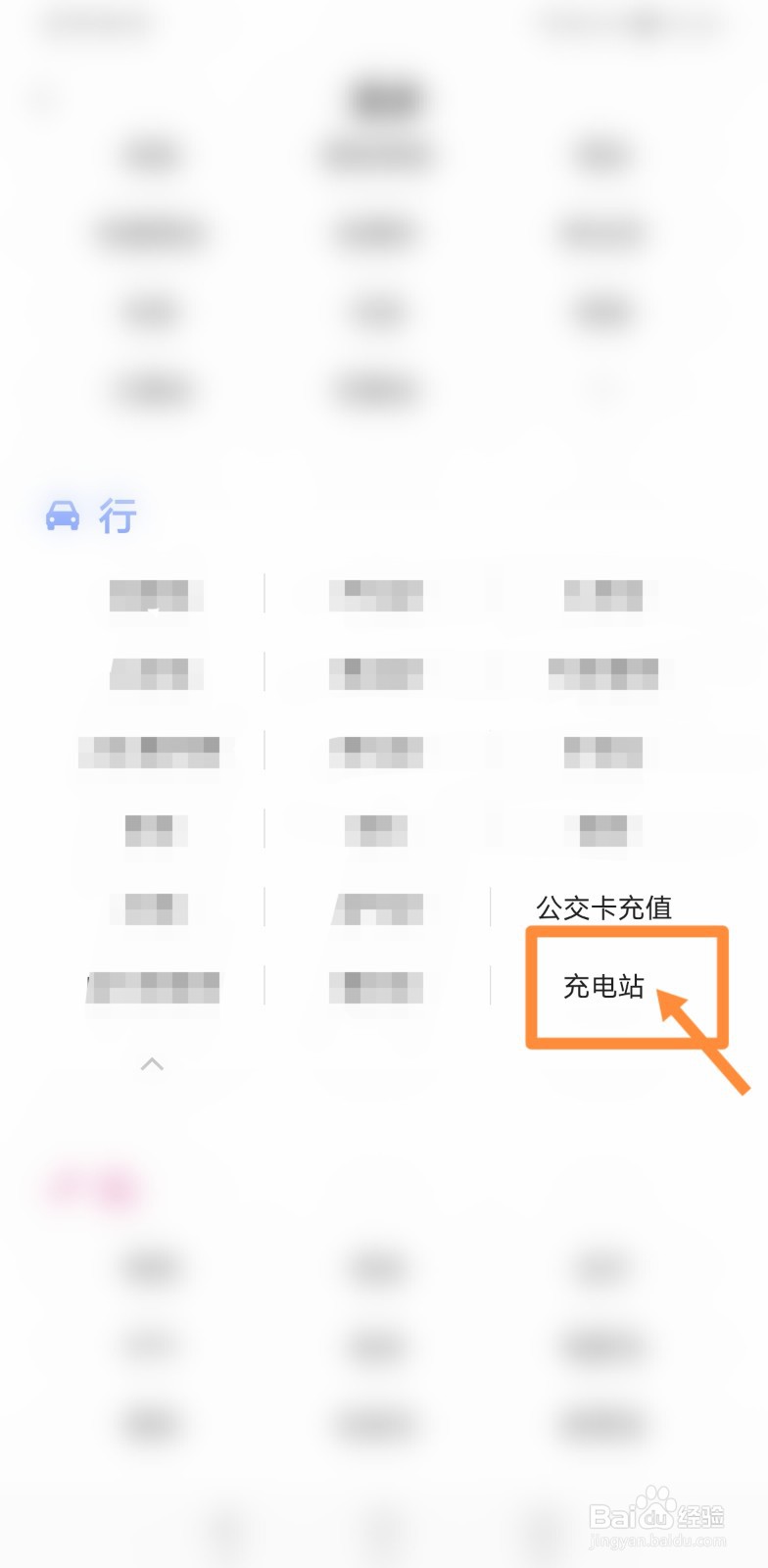Collapse the 行 section with the up chevron

coord(152,1064)
